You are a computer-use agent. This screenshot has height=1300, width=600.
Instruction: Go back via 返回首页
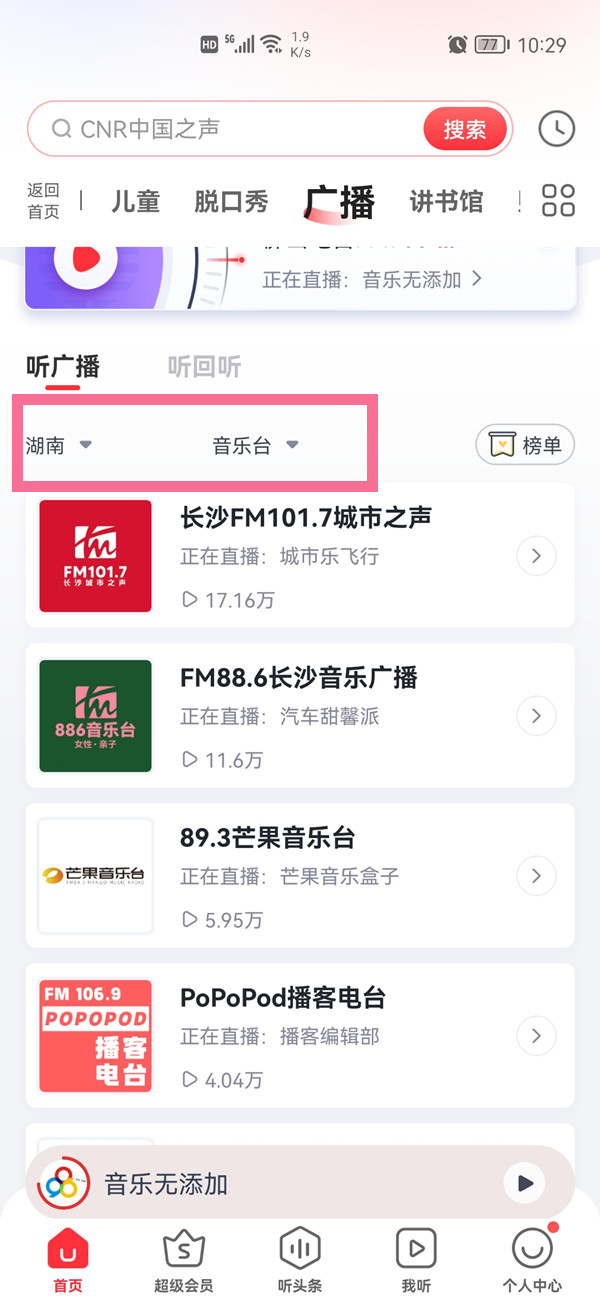pyautogui.click(x=43, y=201)
